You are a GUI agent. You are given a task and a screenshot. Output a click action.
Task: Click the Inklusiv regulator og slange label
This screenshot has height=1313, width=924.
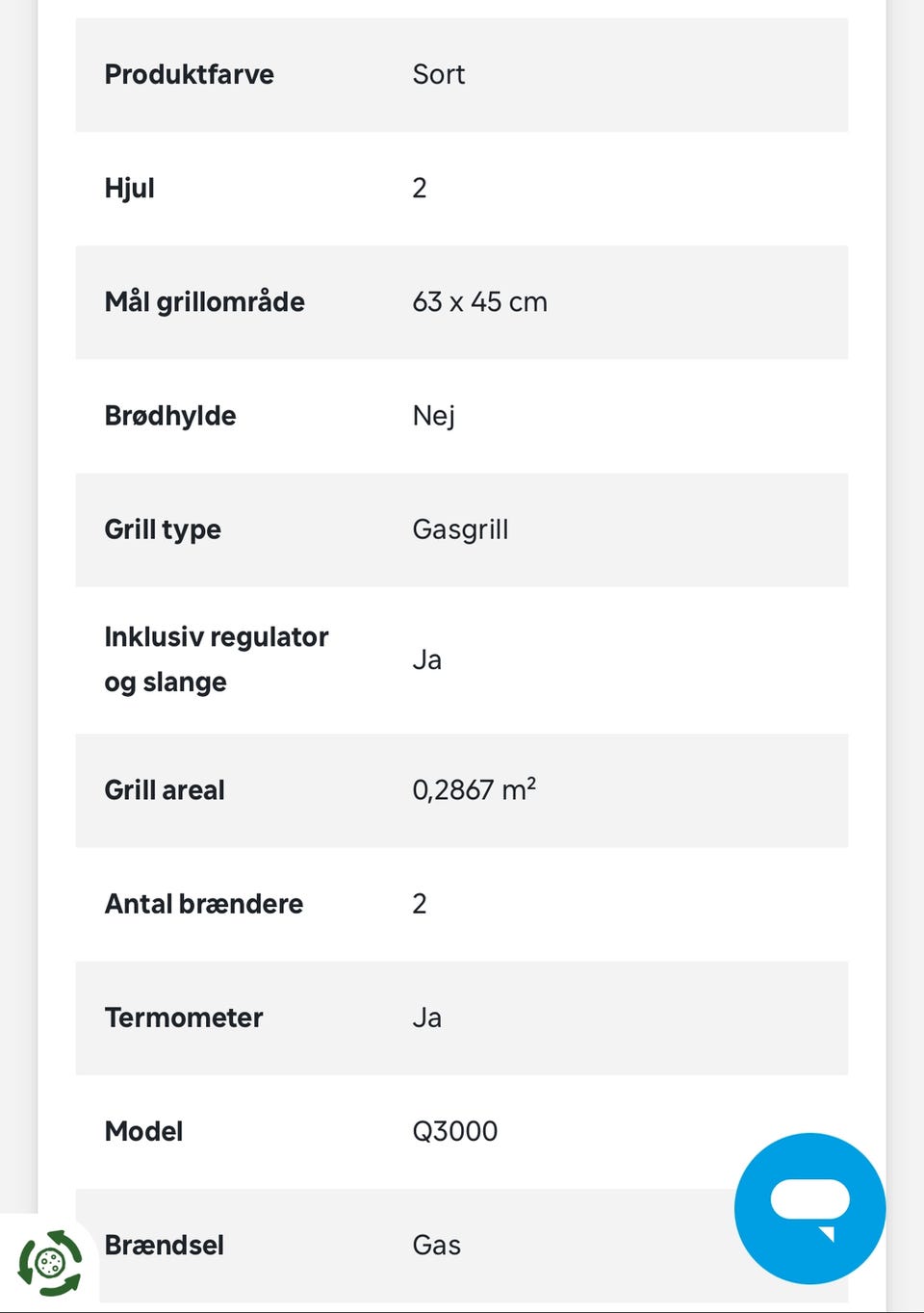(216, 658)
